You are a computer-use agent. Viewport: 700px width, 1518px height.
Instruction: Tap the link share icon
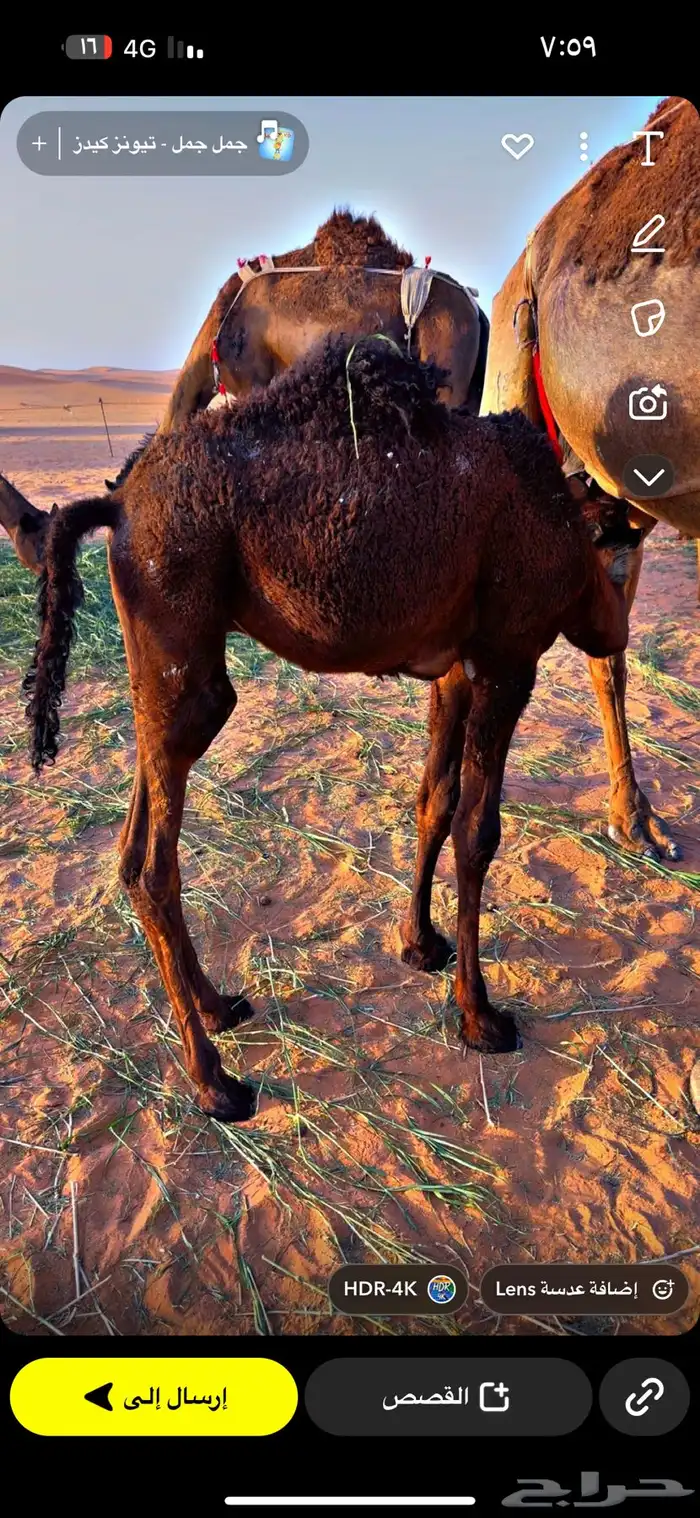click(x=644, y=1397)
